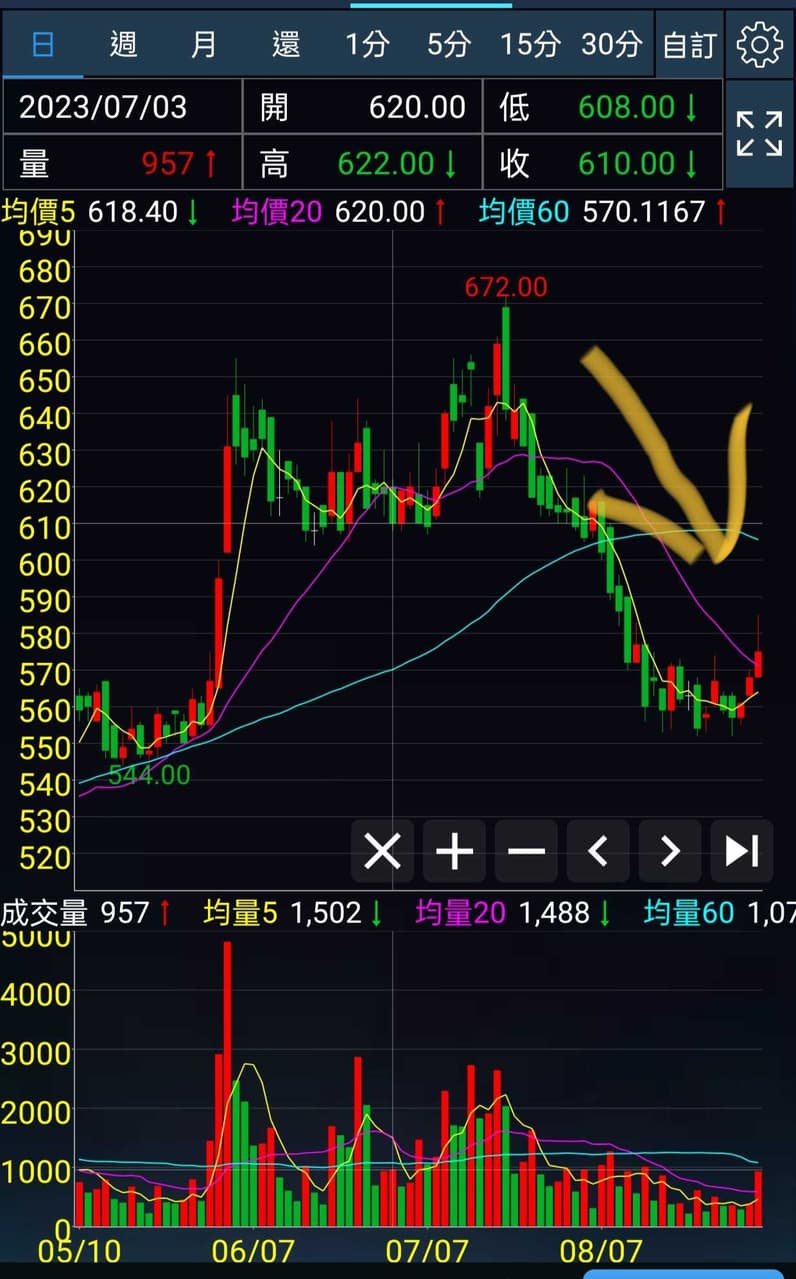Open chart settings gear
Screen dimensions: 796x1279
(x=759, y=45)
